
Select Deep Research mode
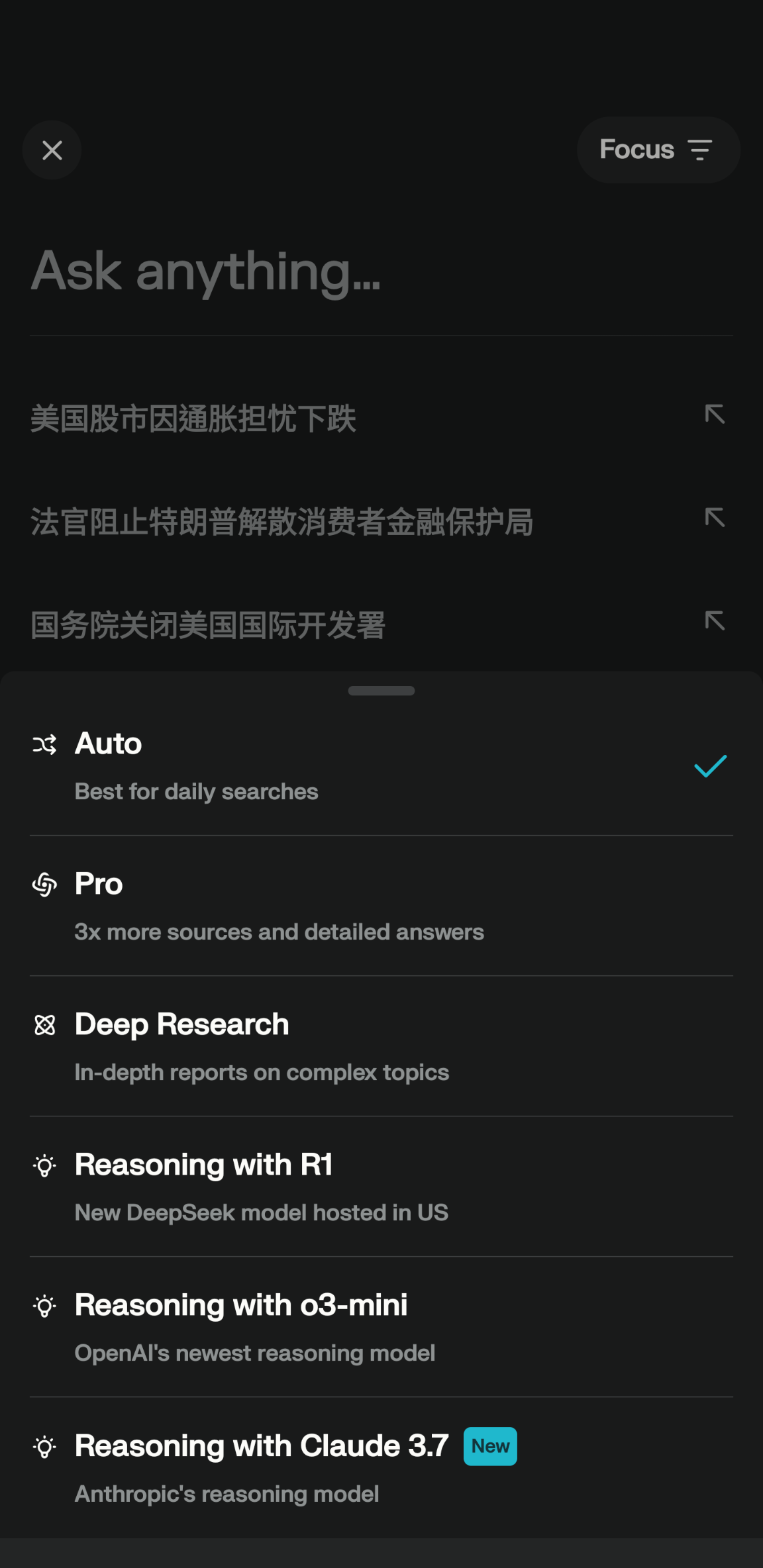(381, 1046)
